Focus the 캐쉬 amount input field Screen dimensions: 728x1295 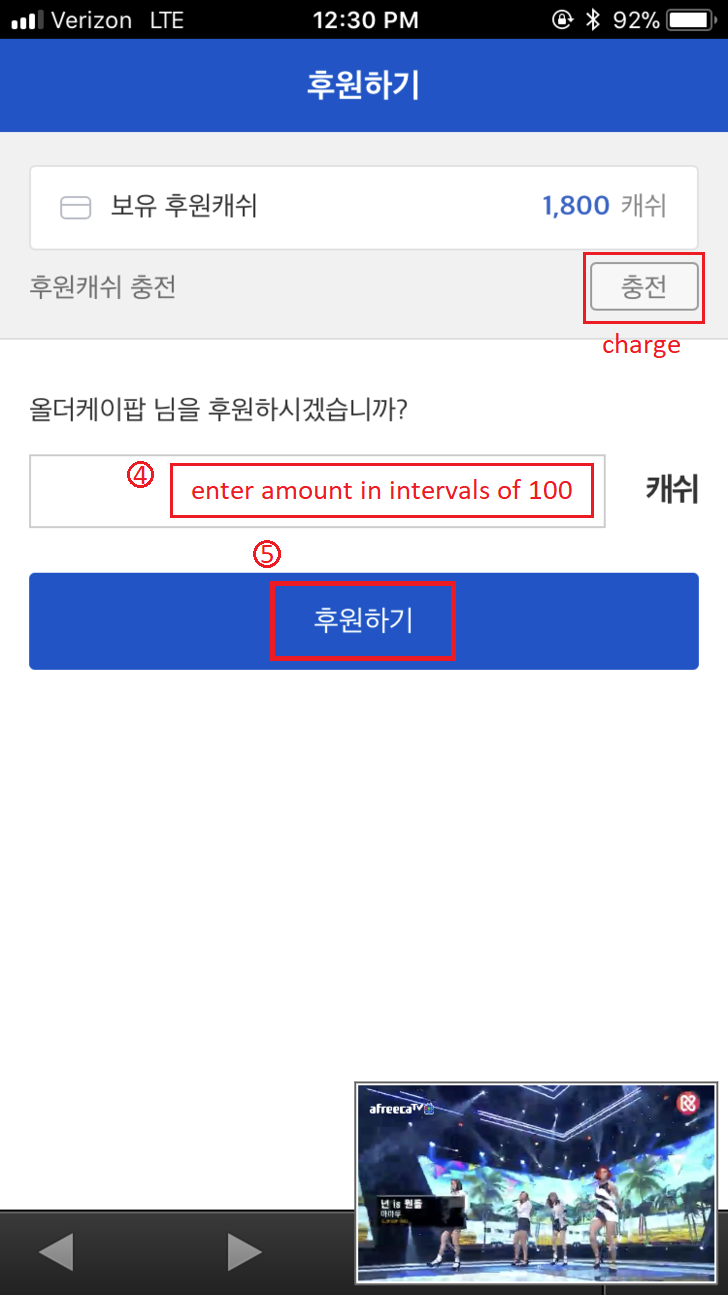(317, 491)
